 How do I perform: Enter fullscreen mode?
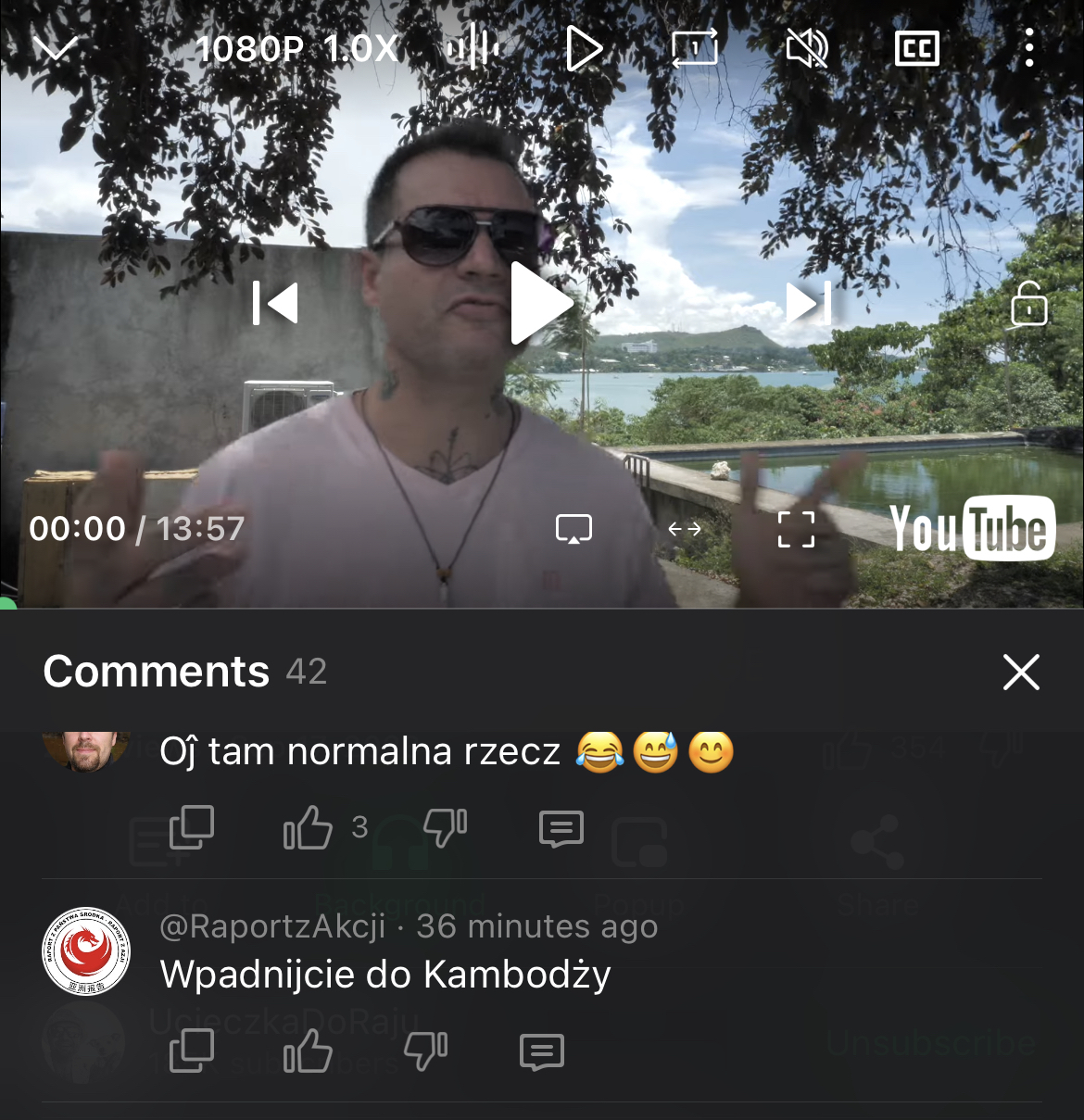(796, 529)
